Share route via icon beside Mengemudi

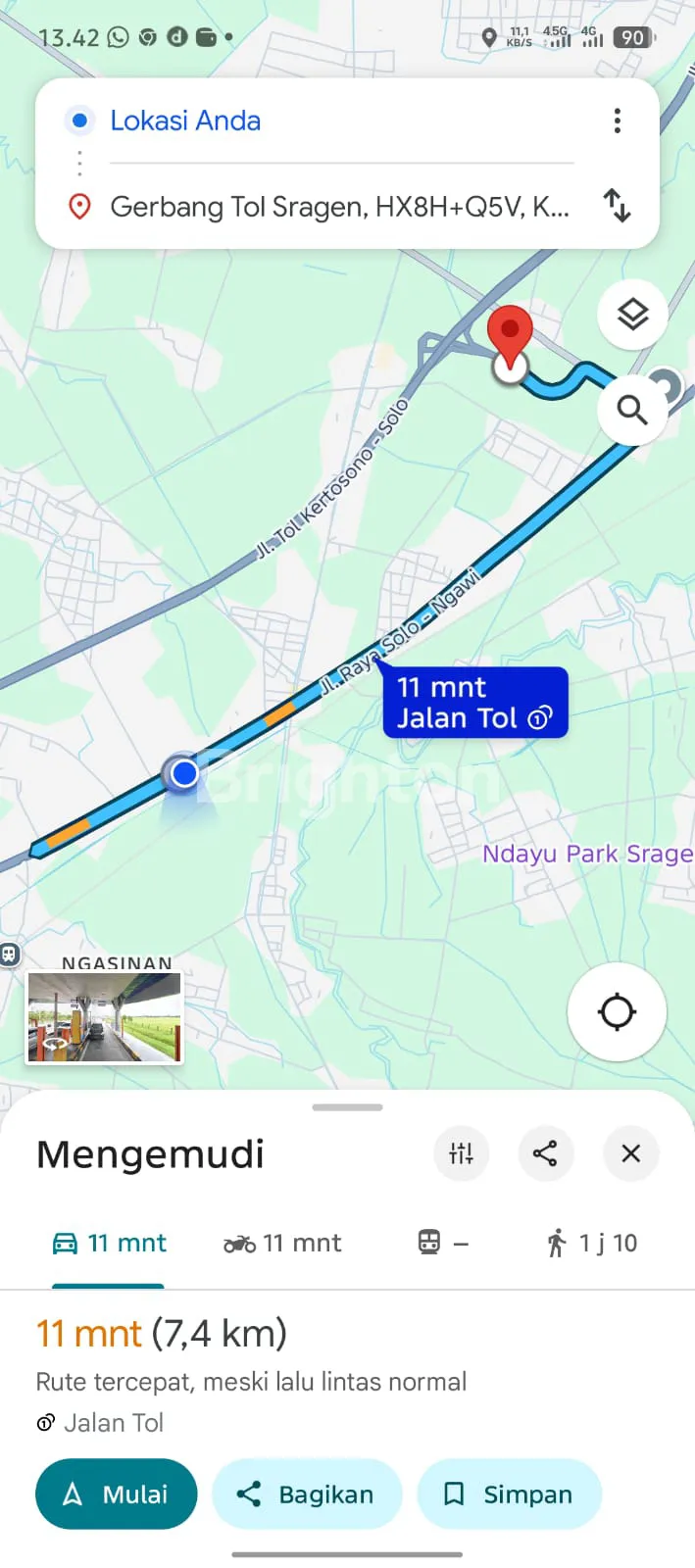tap(545, 1153)
